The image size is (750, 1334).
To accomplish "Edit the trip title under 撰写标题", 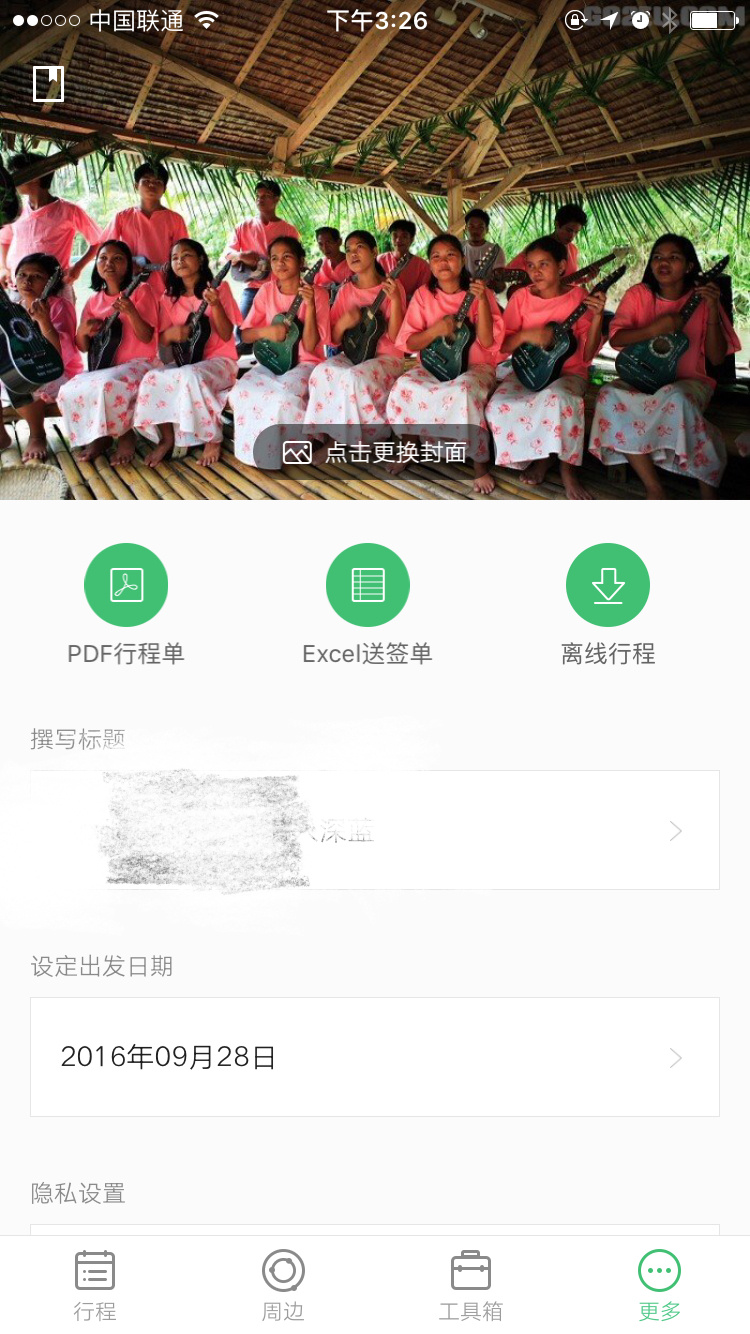I will [x=375, y=830].
